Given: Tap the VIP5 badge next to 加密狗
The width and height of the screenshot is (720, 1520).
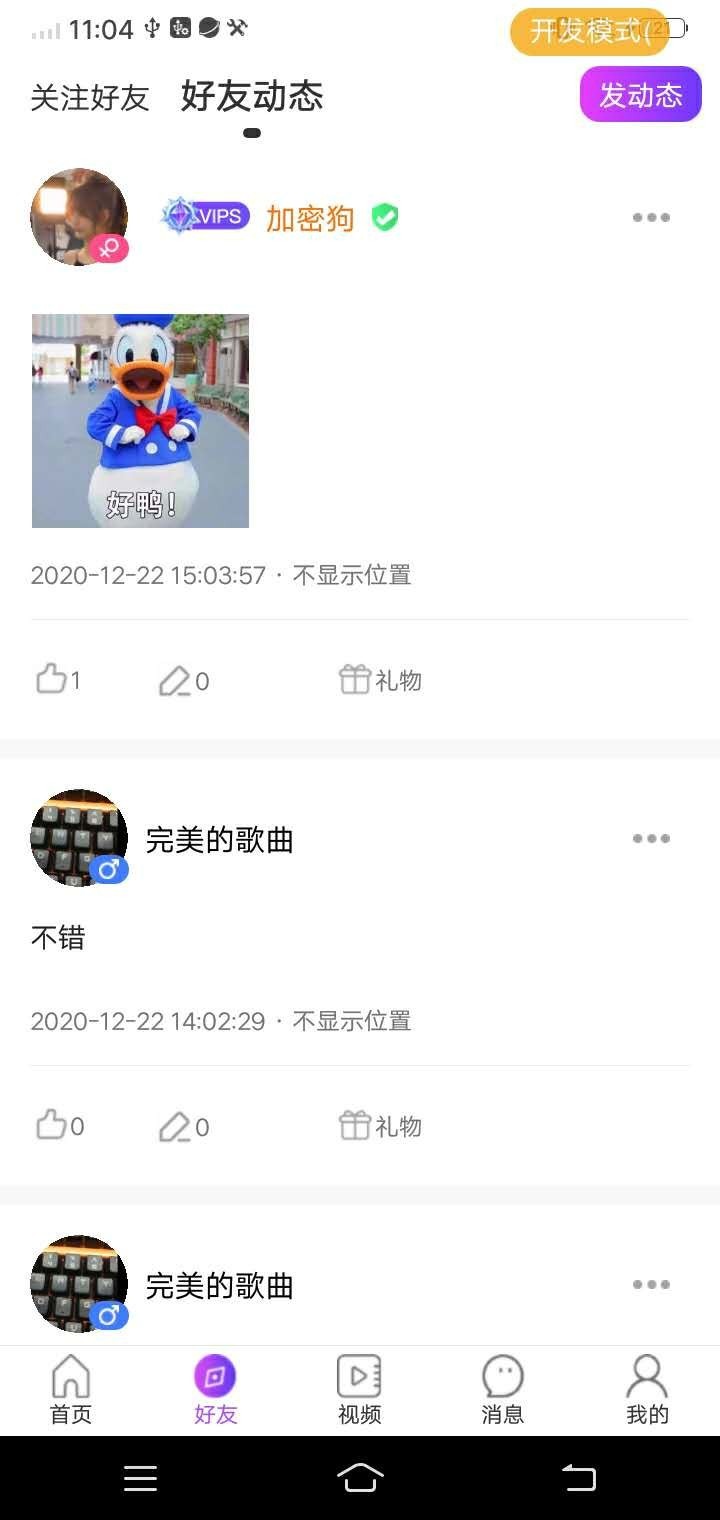Looking at the screenshot, I should pyautogui.click(x=205, y=215).
